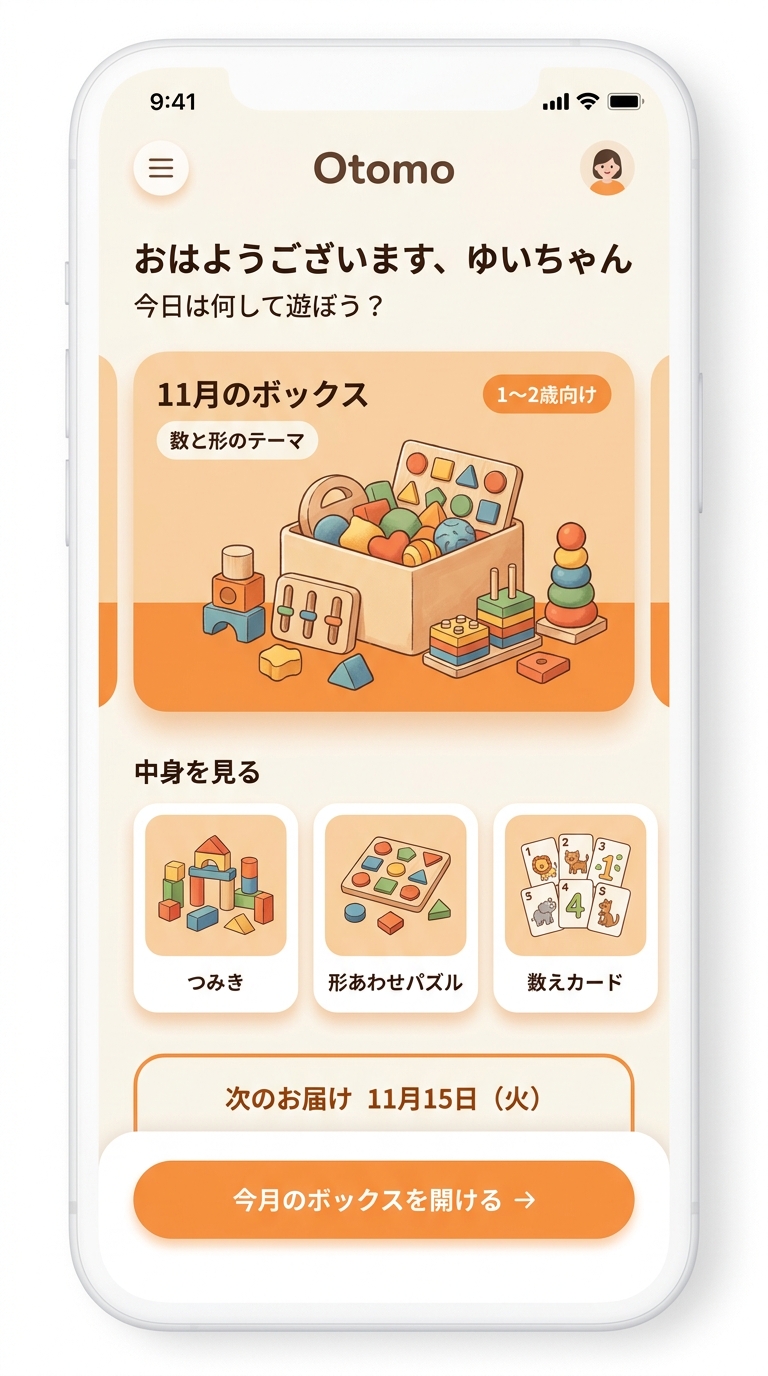The image size is (768, 1376).
Task: Select the 数と形のテーマ chip
Action: pyautogui.click(x=237, y=440)
